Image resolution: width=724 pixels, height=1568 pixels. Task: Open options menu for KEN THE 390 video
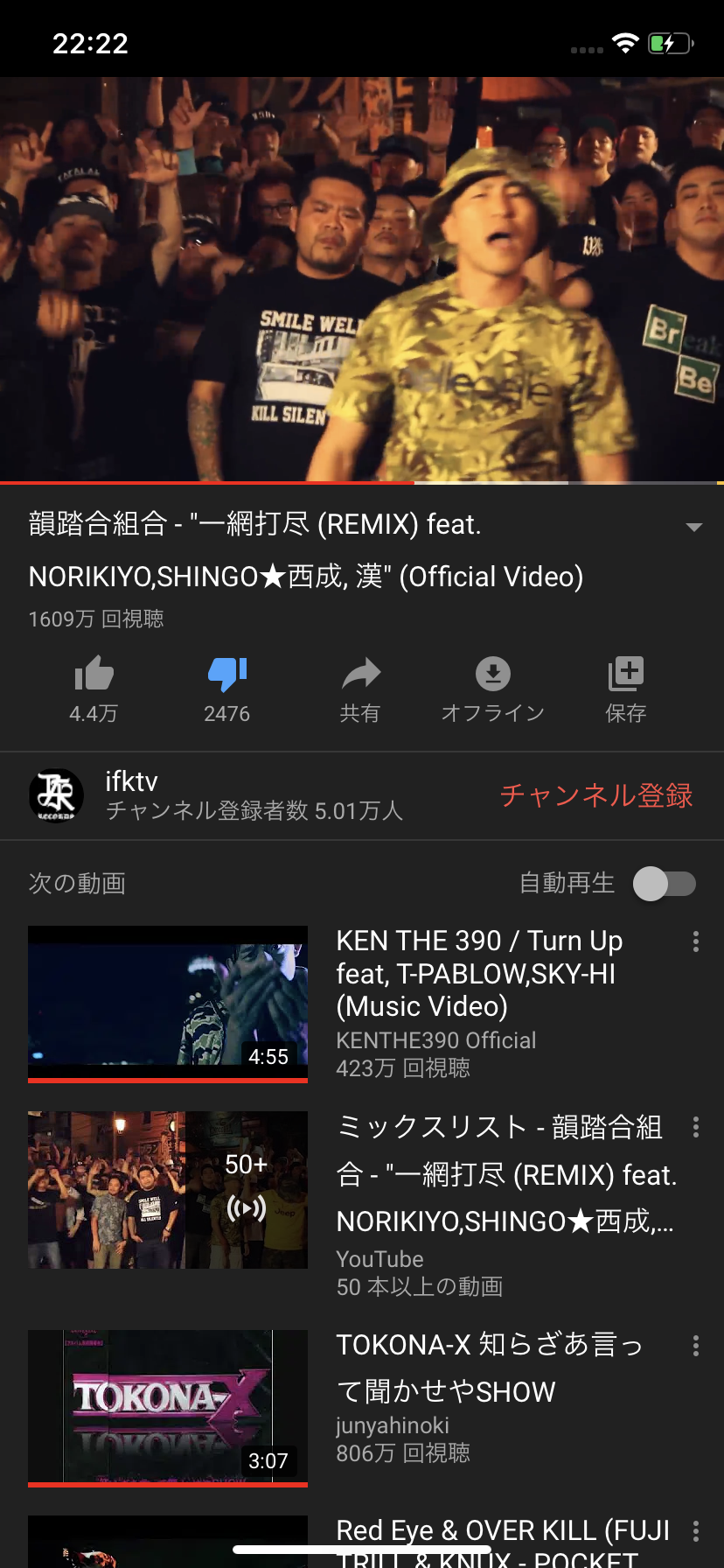(696, 941)
